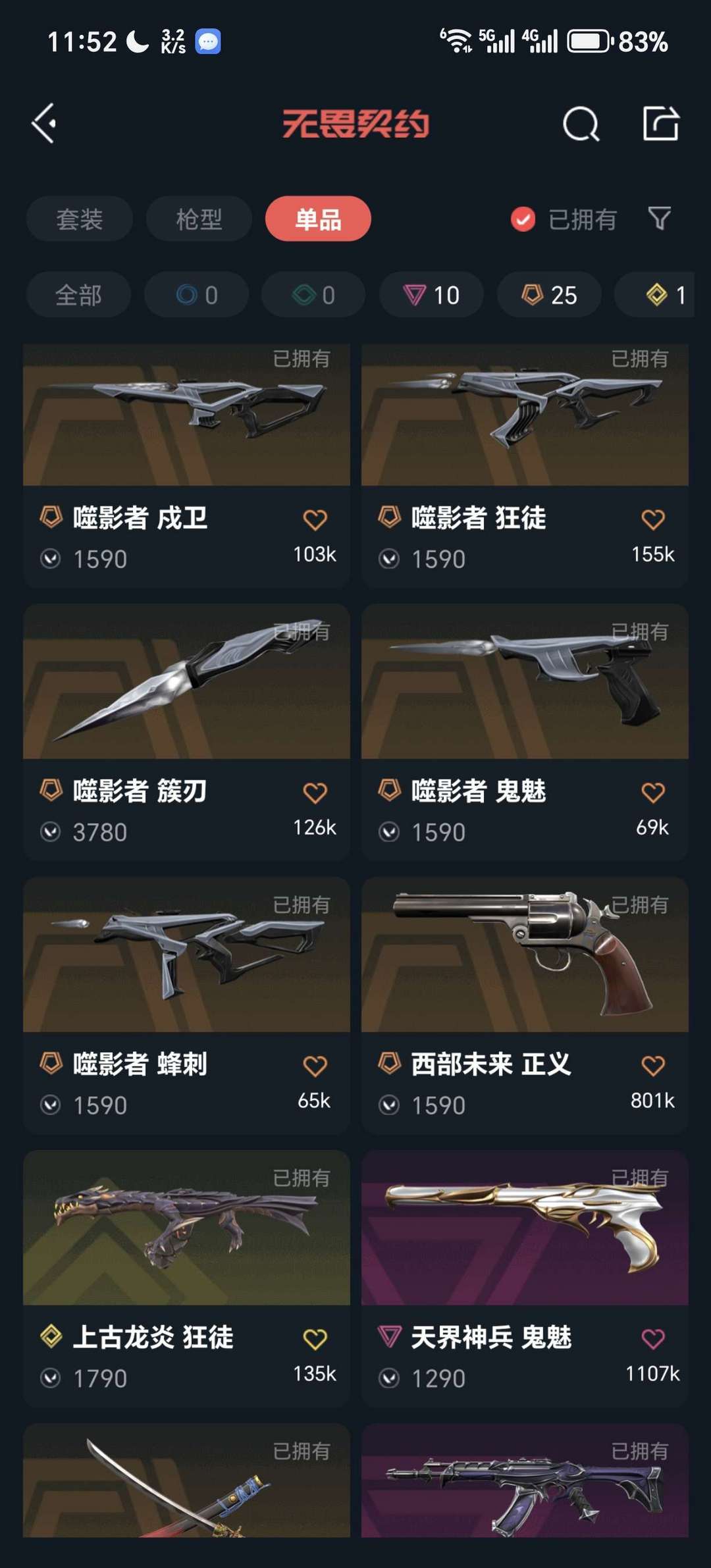Open search with the magnifier icon
This screenshot has height=1568, width=711.
click(582, 123)
